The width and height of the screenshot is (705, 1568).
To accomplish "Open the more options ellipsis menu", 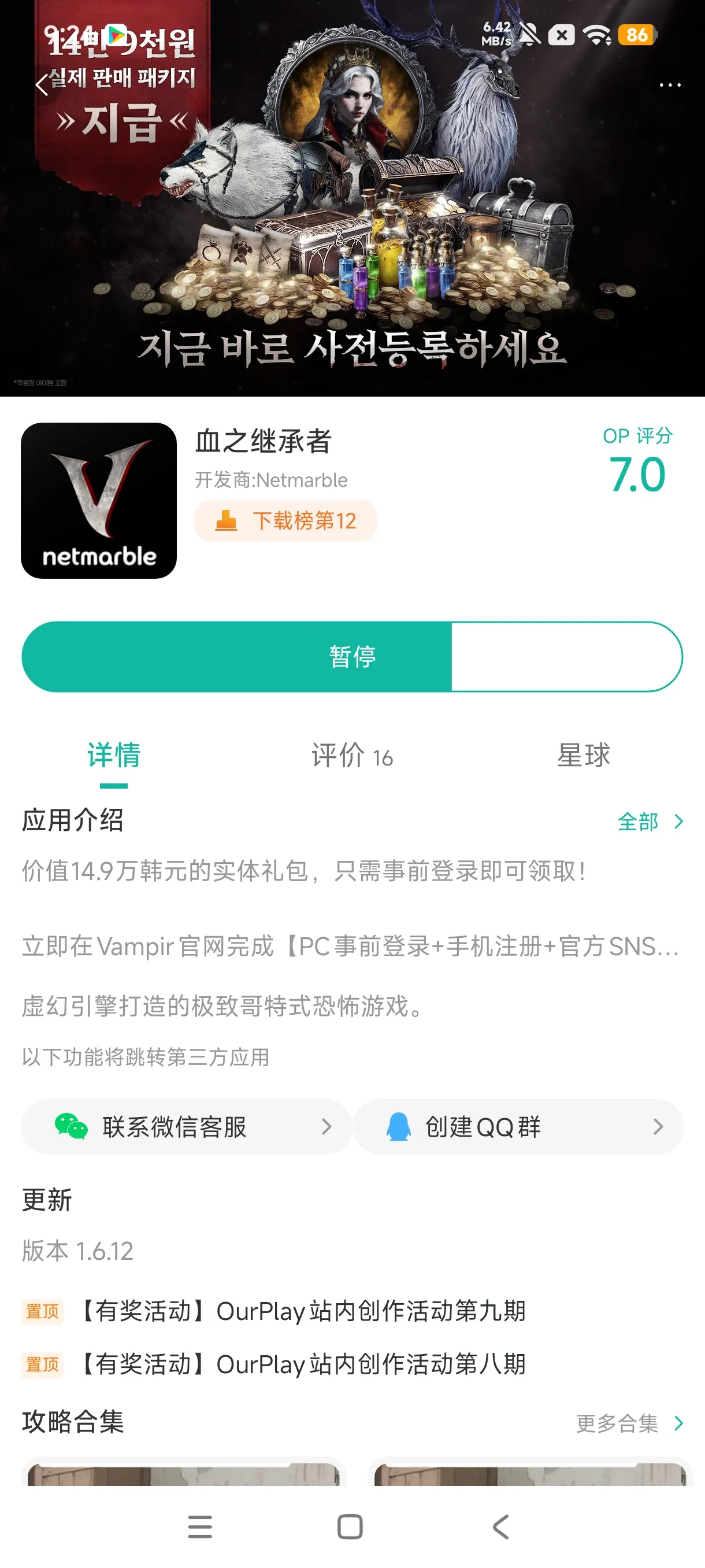I will (670, 85).
